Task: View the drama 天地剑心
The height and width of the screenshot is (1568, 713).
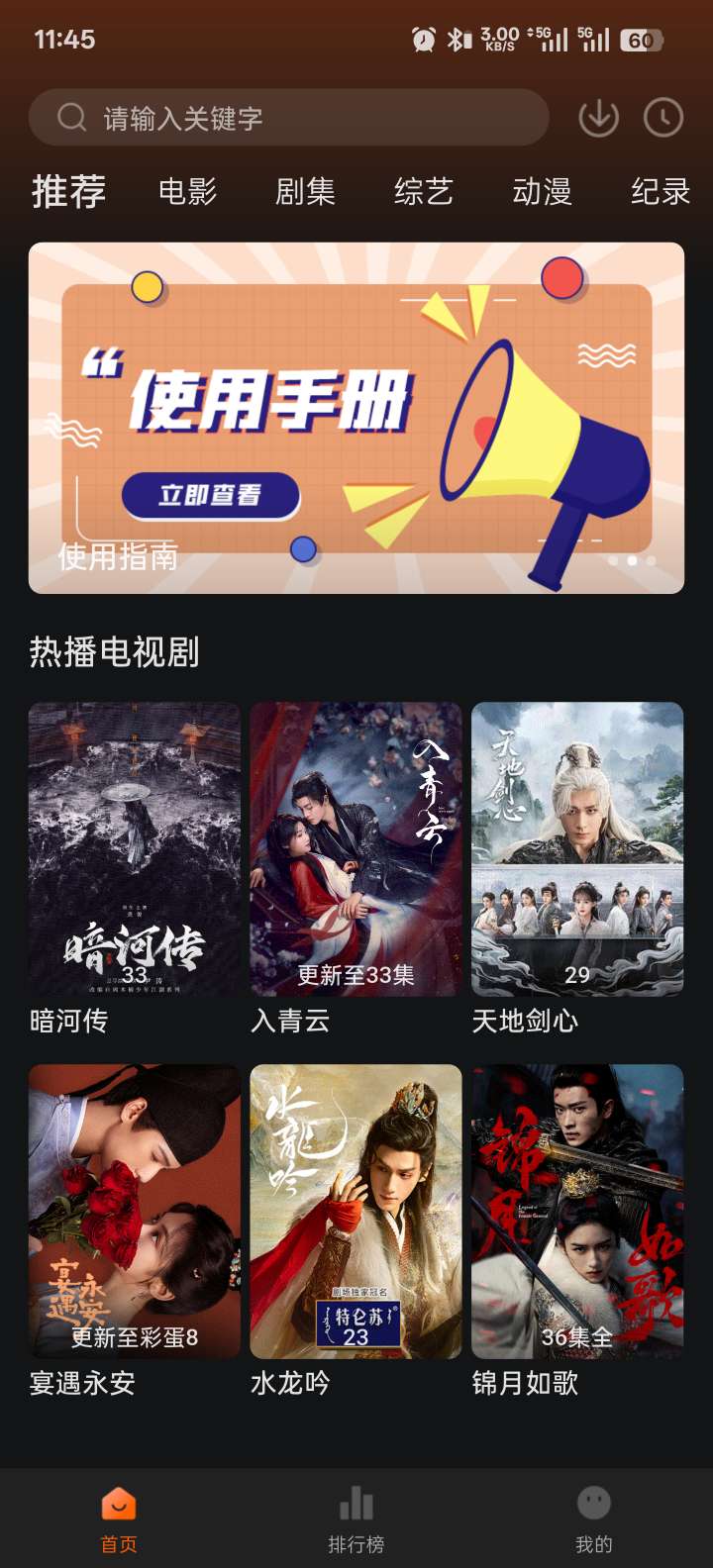Action: click(577, 849)
